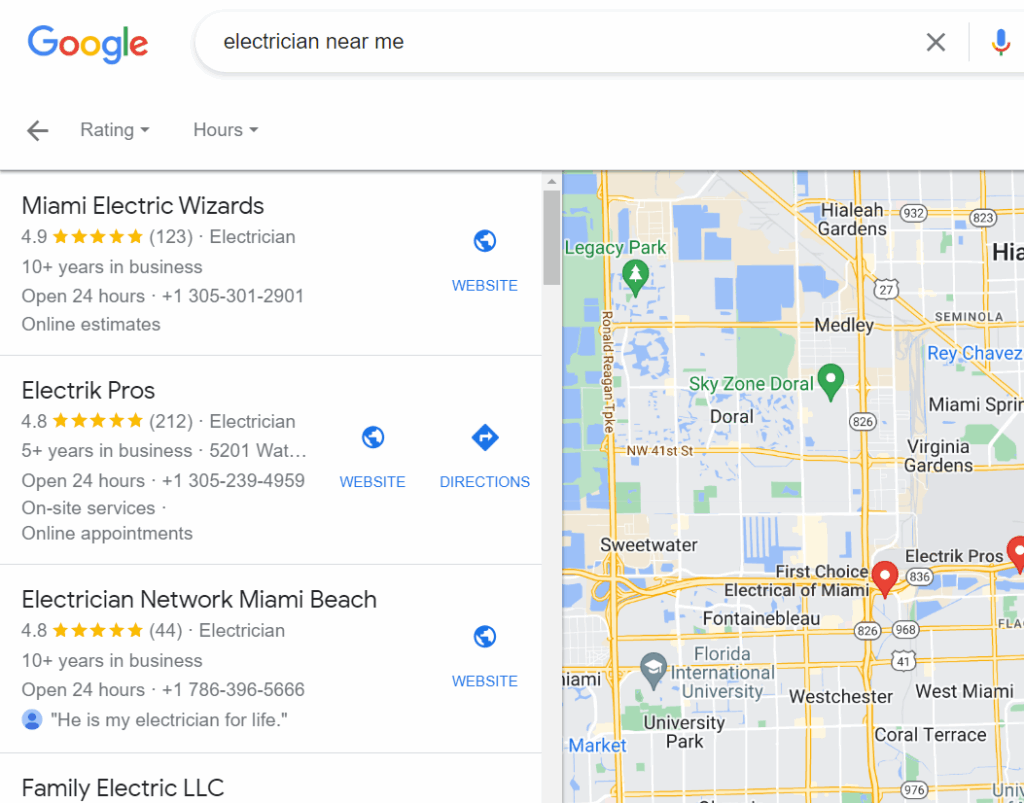The image size is (1024, 803).
Task: Open Google homepage via logo
Action: click(88, 42)
